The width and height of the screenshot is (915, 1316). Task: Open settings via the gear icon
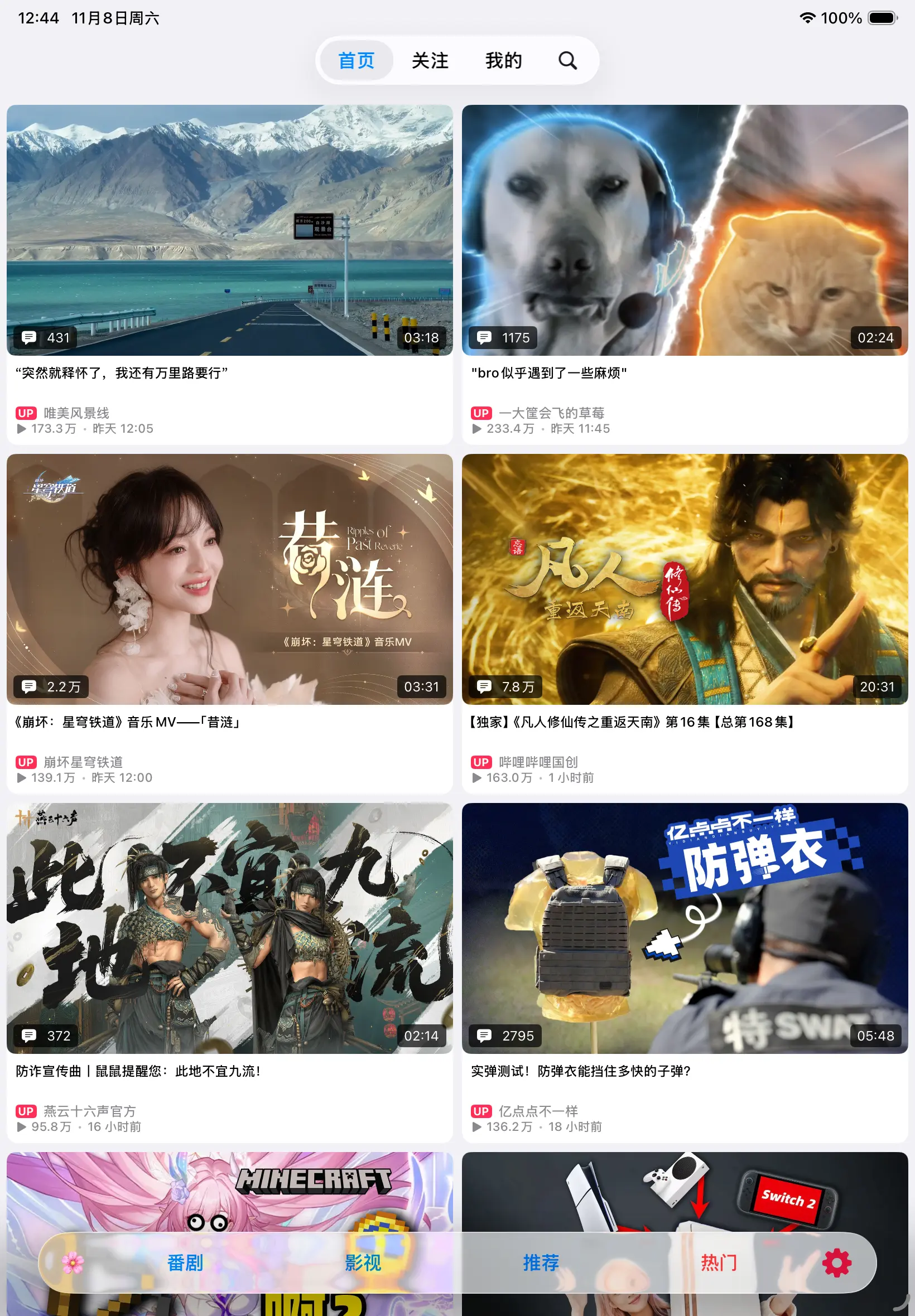[x=836, y=1262]
